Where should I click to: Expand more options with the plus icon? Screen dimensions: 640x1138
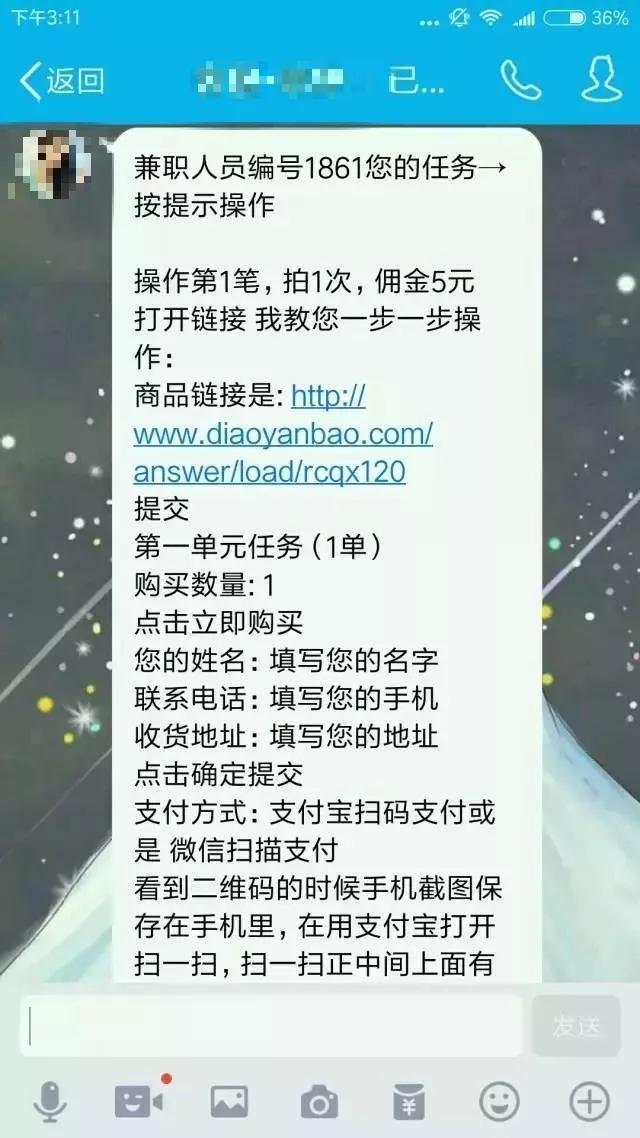point(589,1102)
